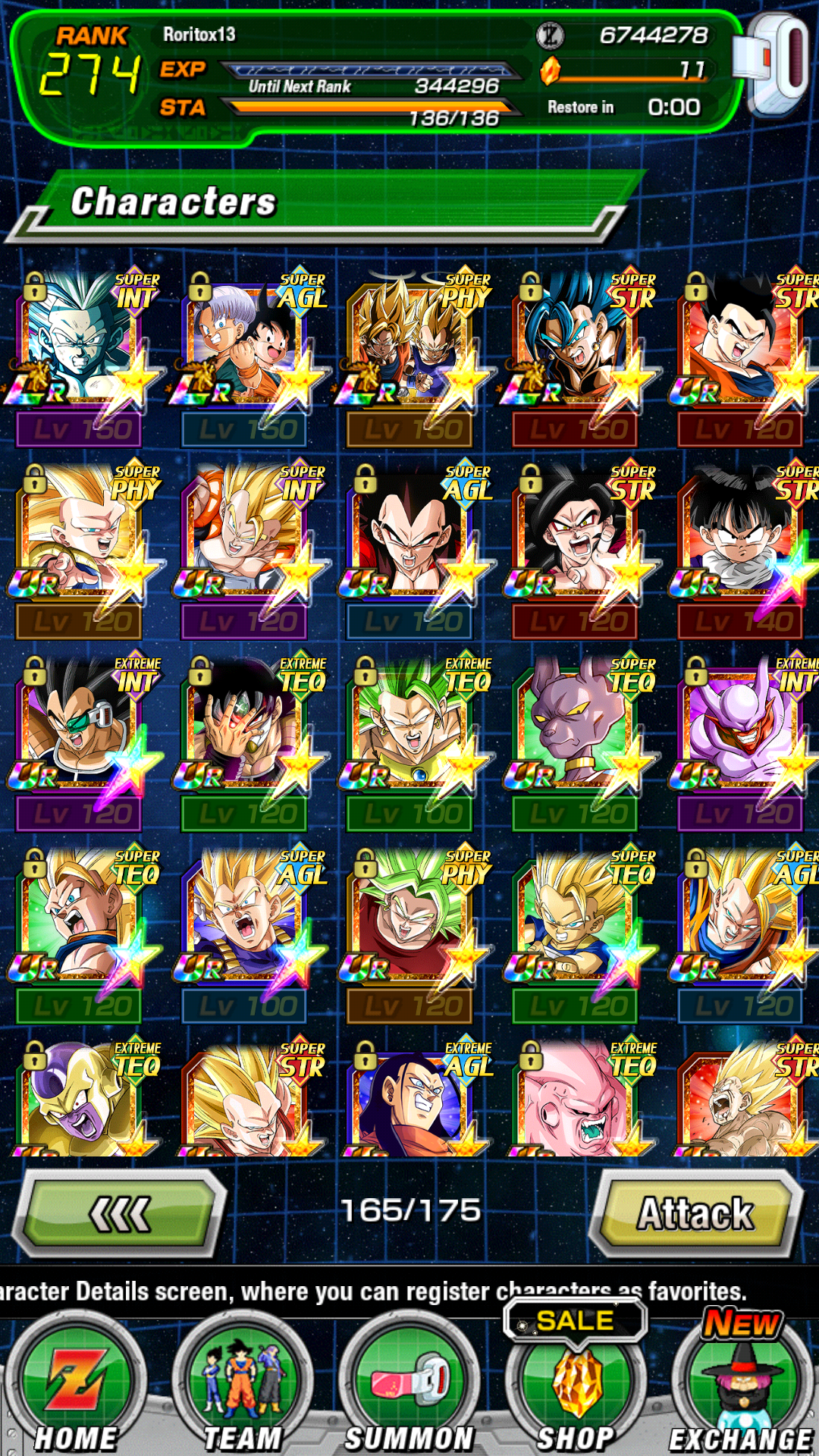The height and width of the screenshot is (1456, 819).
Task: Switch to the SUMMON tab
Action: [409, 1388]
